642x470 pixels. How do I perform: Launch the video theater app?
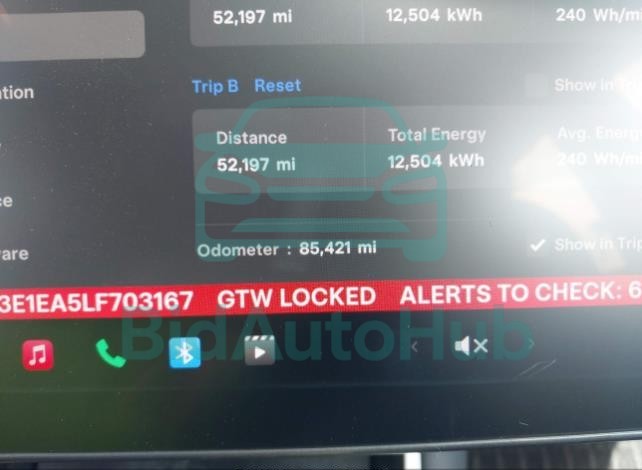pos(259,351)
